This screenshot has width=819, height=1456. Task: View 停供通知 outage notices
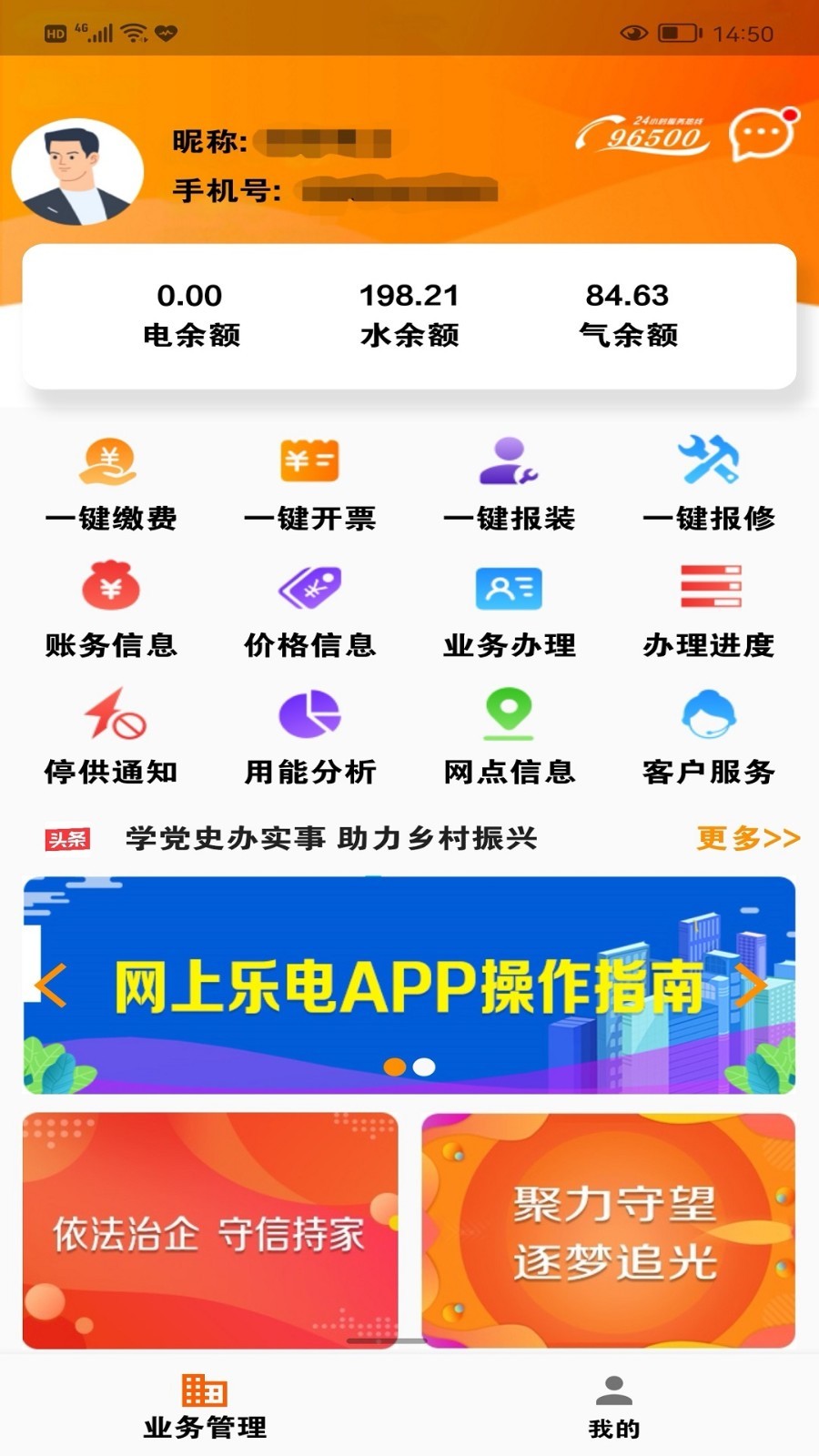click(x=110, y=736)
